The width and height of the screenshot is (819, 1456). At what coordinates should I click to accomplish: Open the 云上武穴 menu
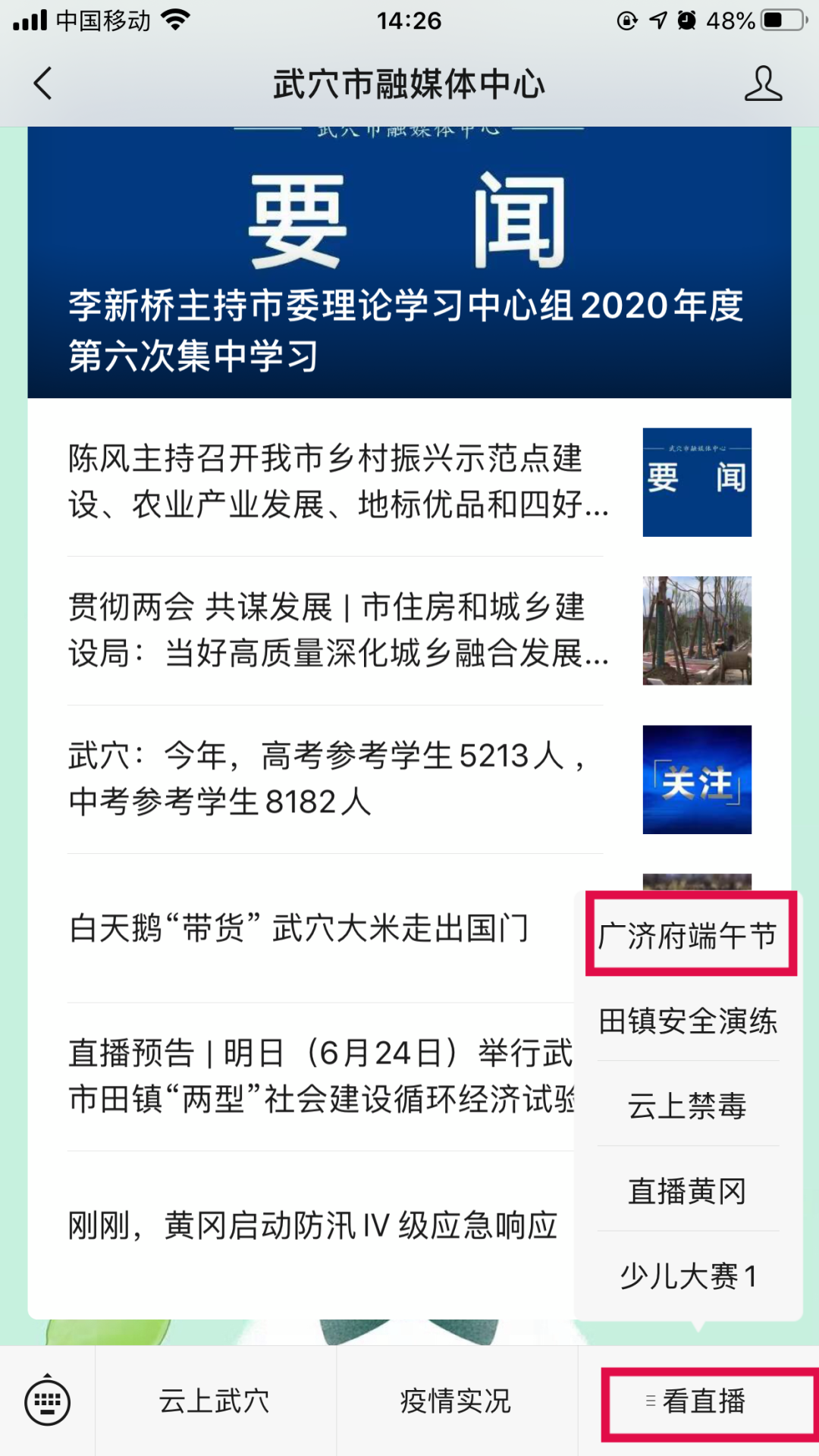tap(215, 1401)
